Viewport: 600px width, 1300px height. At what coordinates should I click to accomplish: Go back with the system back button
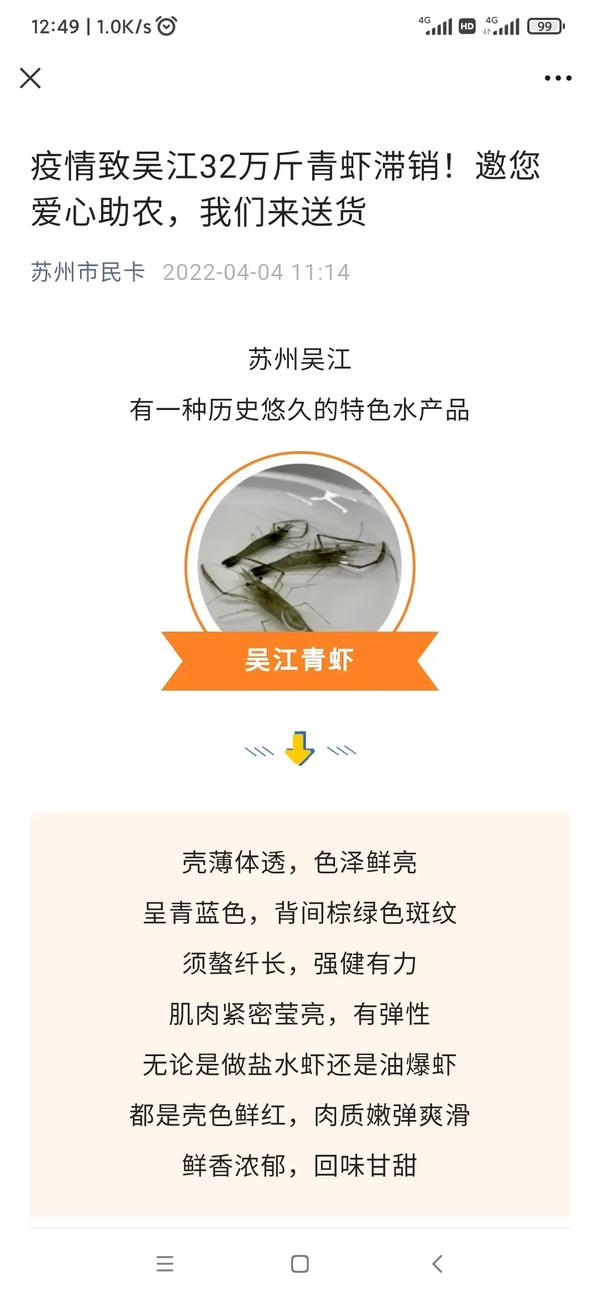point(436,1263)
